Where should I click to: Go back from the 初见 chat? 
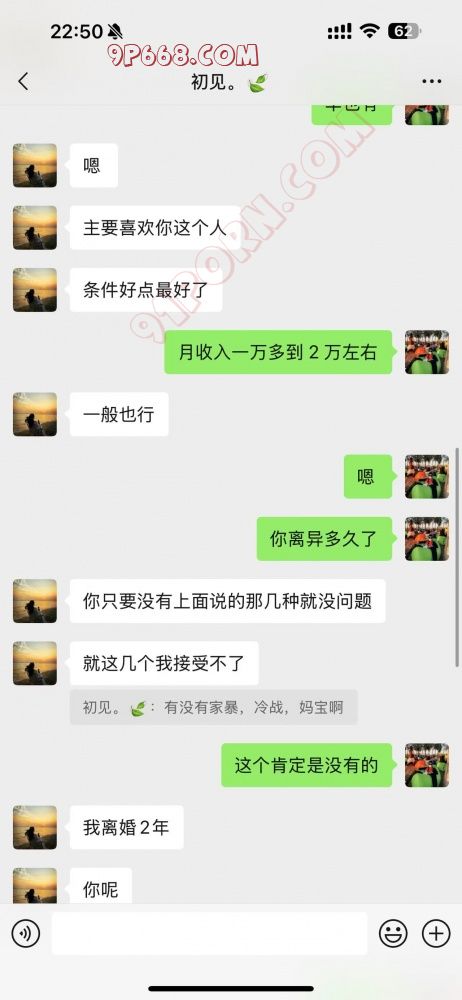24,81
